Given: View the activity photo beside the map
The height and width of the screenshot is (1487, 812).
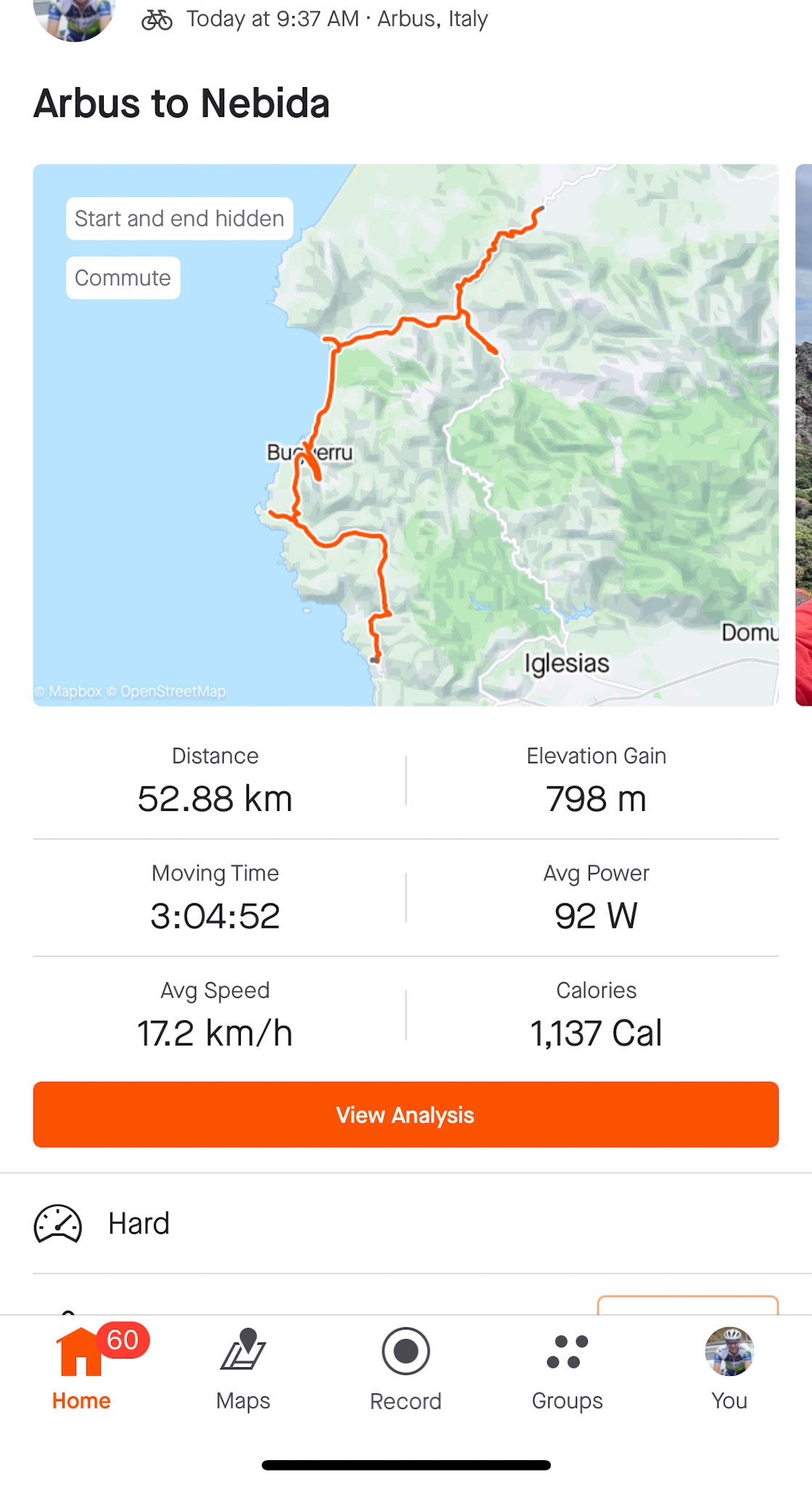Looking at the screenshot, I should coord(804,436).
